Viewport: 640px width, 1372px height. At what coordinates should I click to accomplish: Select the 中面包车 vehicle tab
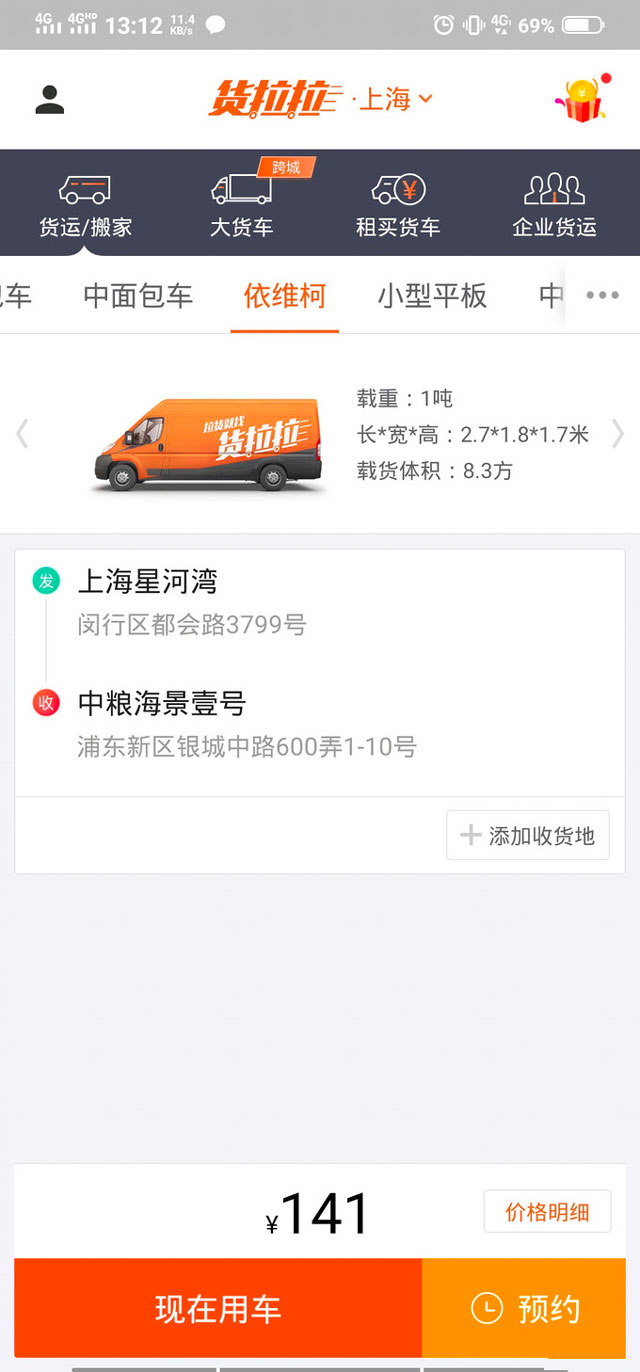click(x=138, y=296)
